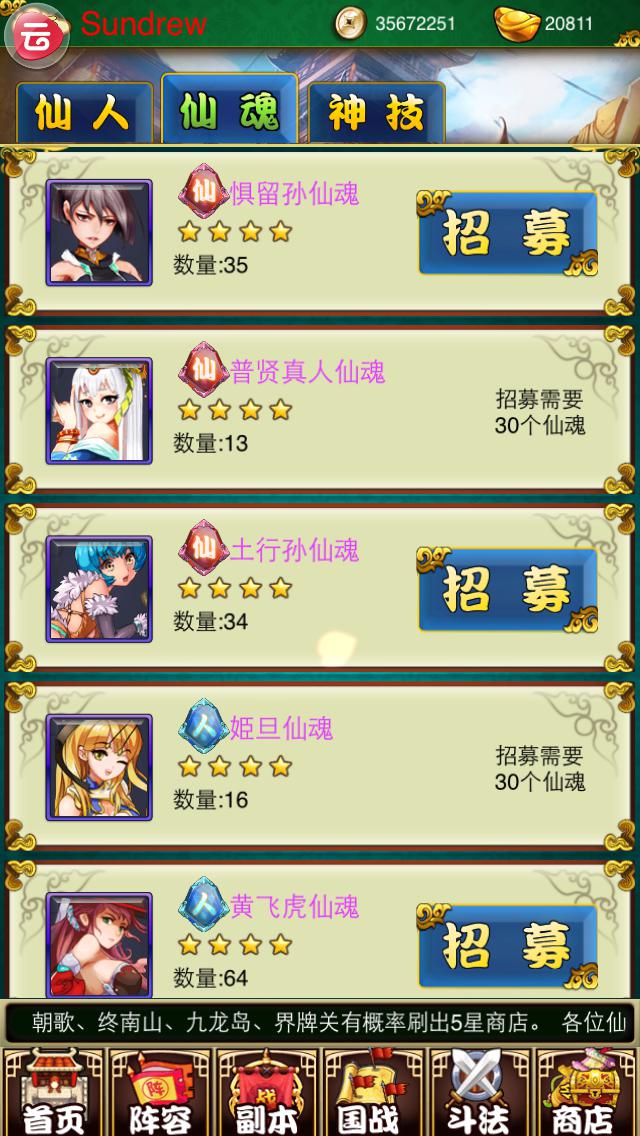This screenshot has width=640, height=1136.
Task: Tap the 云 avatar icon beside Sundrew
Action: 37,33
